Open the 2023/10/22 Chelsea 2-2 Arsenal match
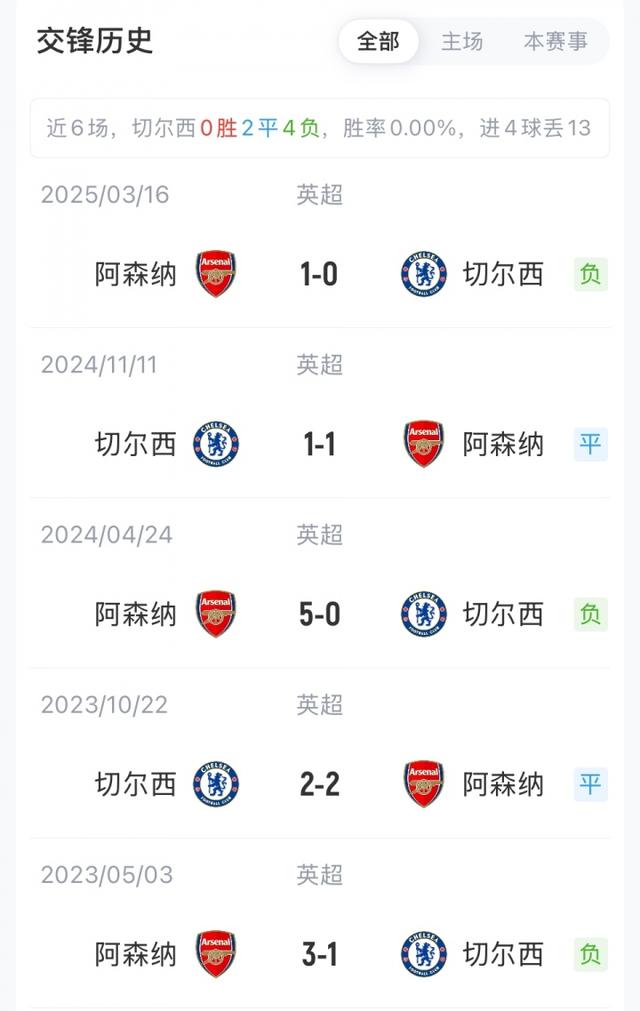640x1011 pixels. (320, 784)
